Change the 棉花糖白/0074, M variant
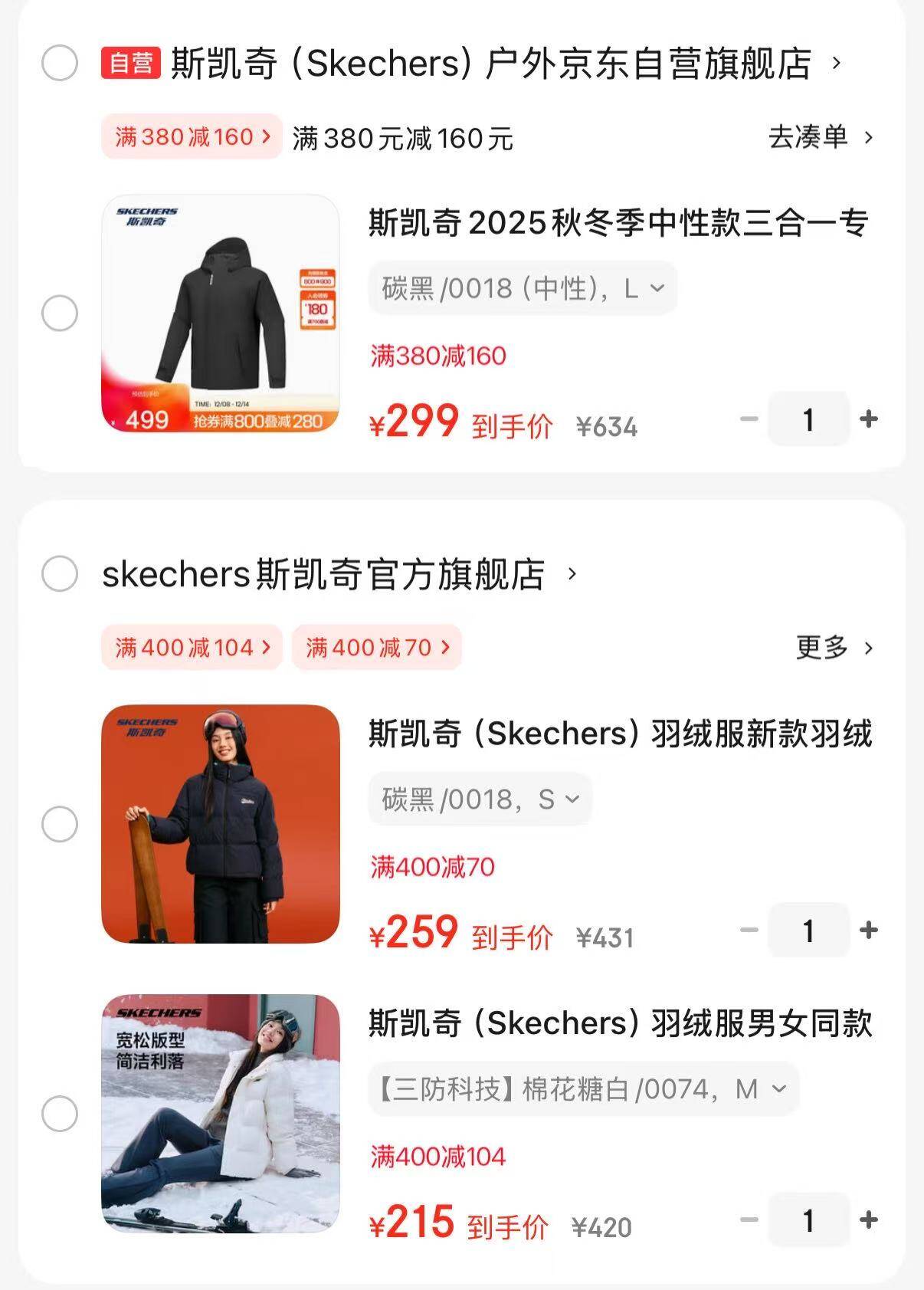 pos(584,1089)
